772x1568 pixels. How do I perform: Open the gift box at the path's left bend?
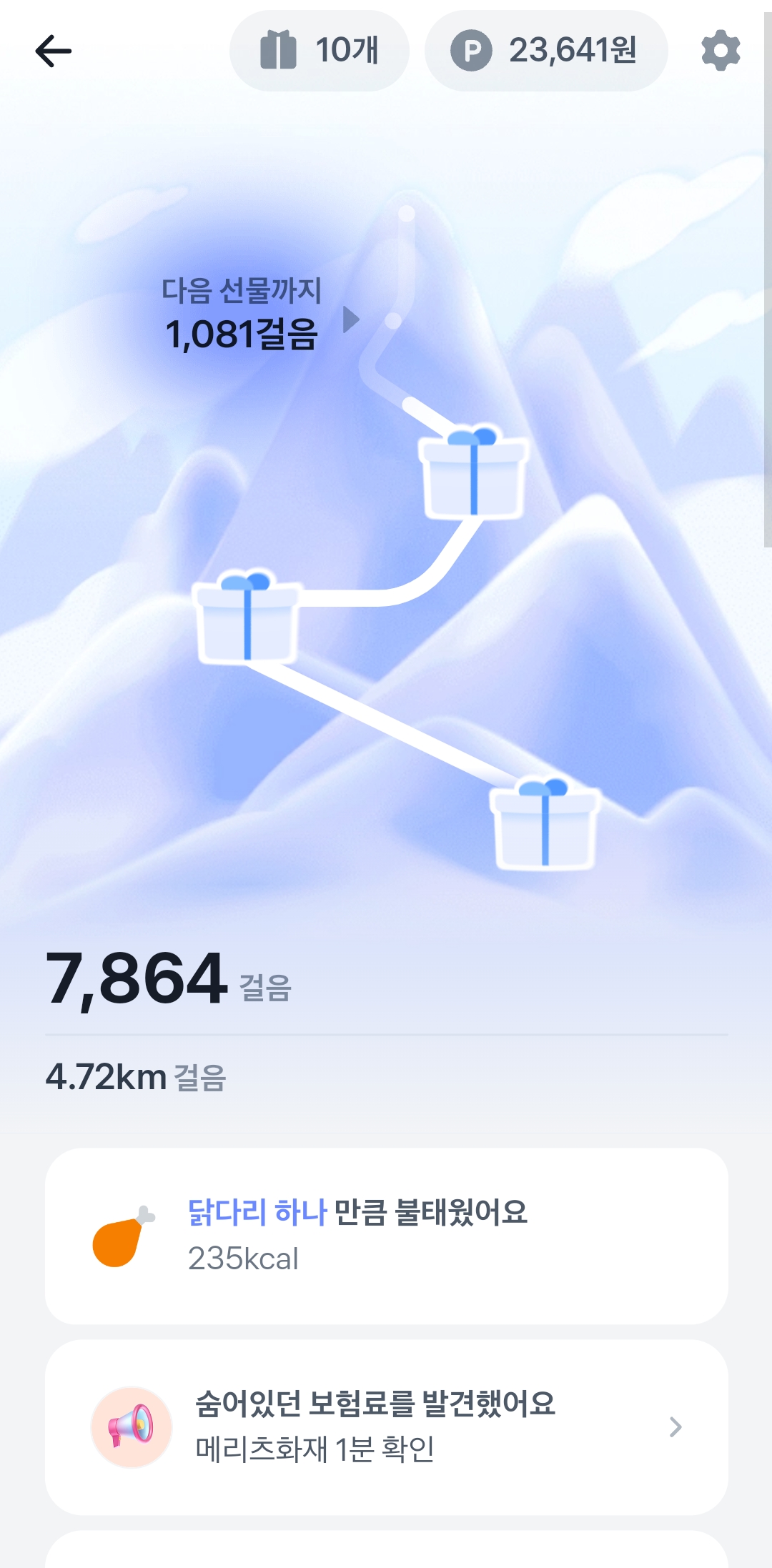[247, 617]
